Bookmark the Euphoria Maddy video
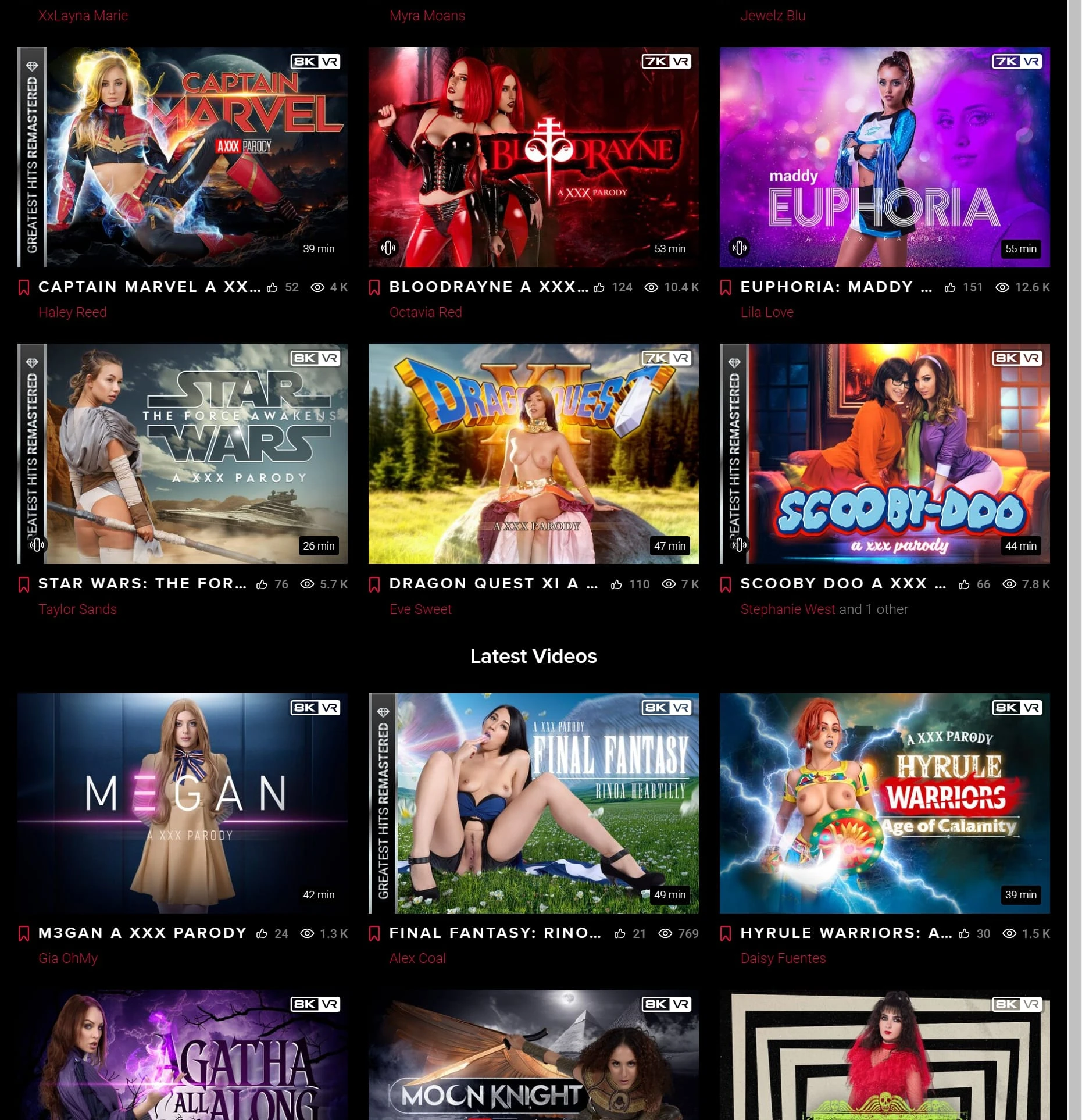Image resolution: width=1082 pixels, height=1120 pixels. pyautogui.click(x=726, y=288)
